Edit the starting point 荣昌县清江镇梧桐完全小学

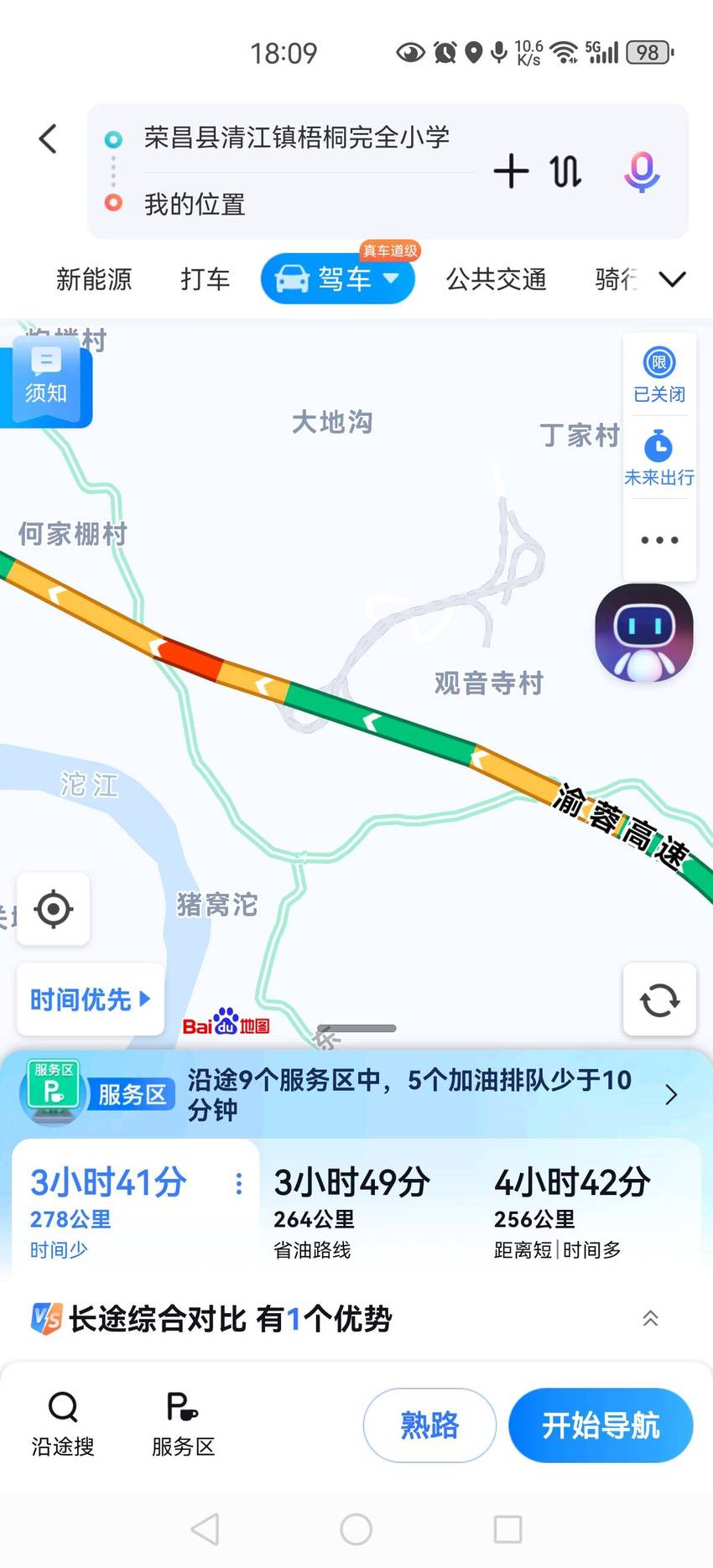pos(296,137)
